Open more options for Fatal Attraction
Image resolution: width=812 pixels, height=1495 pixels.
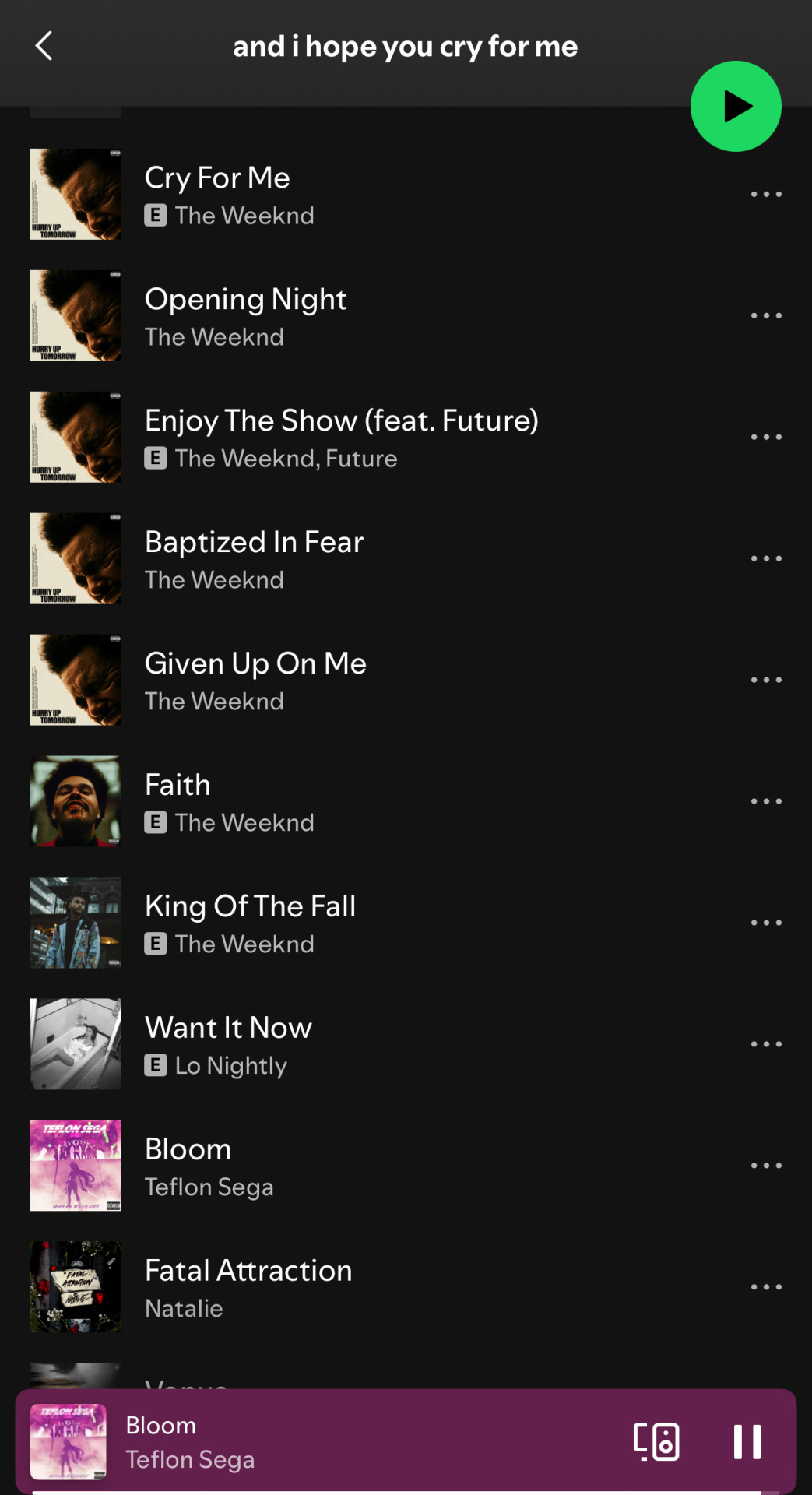[x=765, y=1288]
